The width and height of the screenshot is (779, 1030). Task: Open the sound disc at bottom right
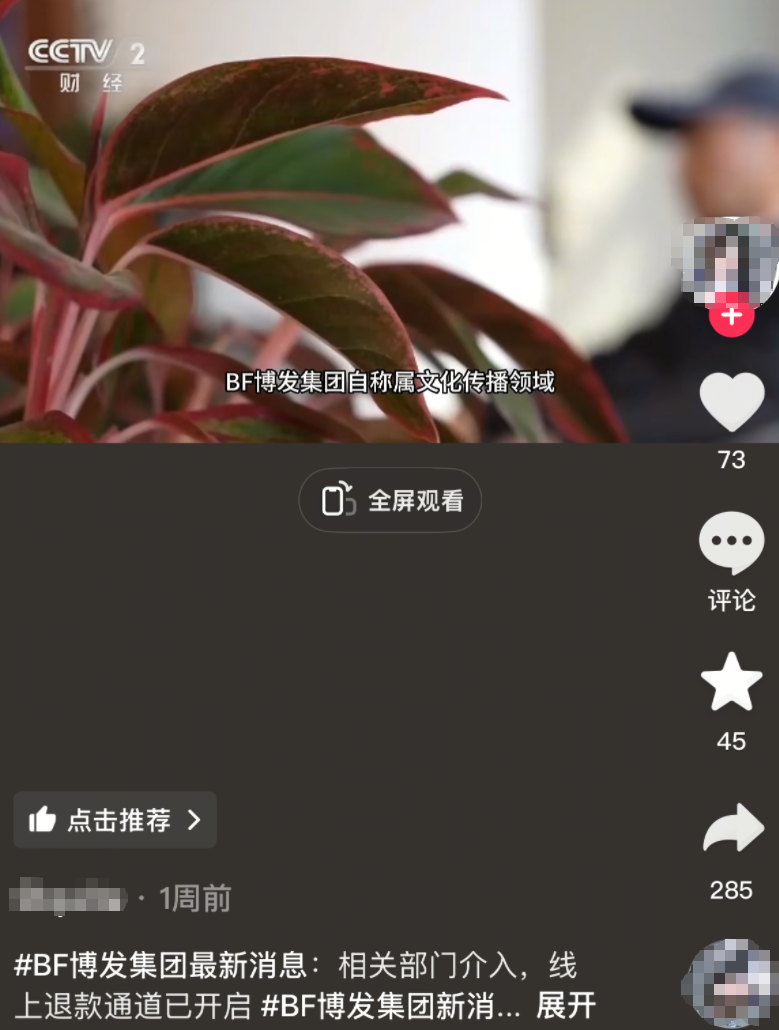coord(733,985)
